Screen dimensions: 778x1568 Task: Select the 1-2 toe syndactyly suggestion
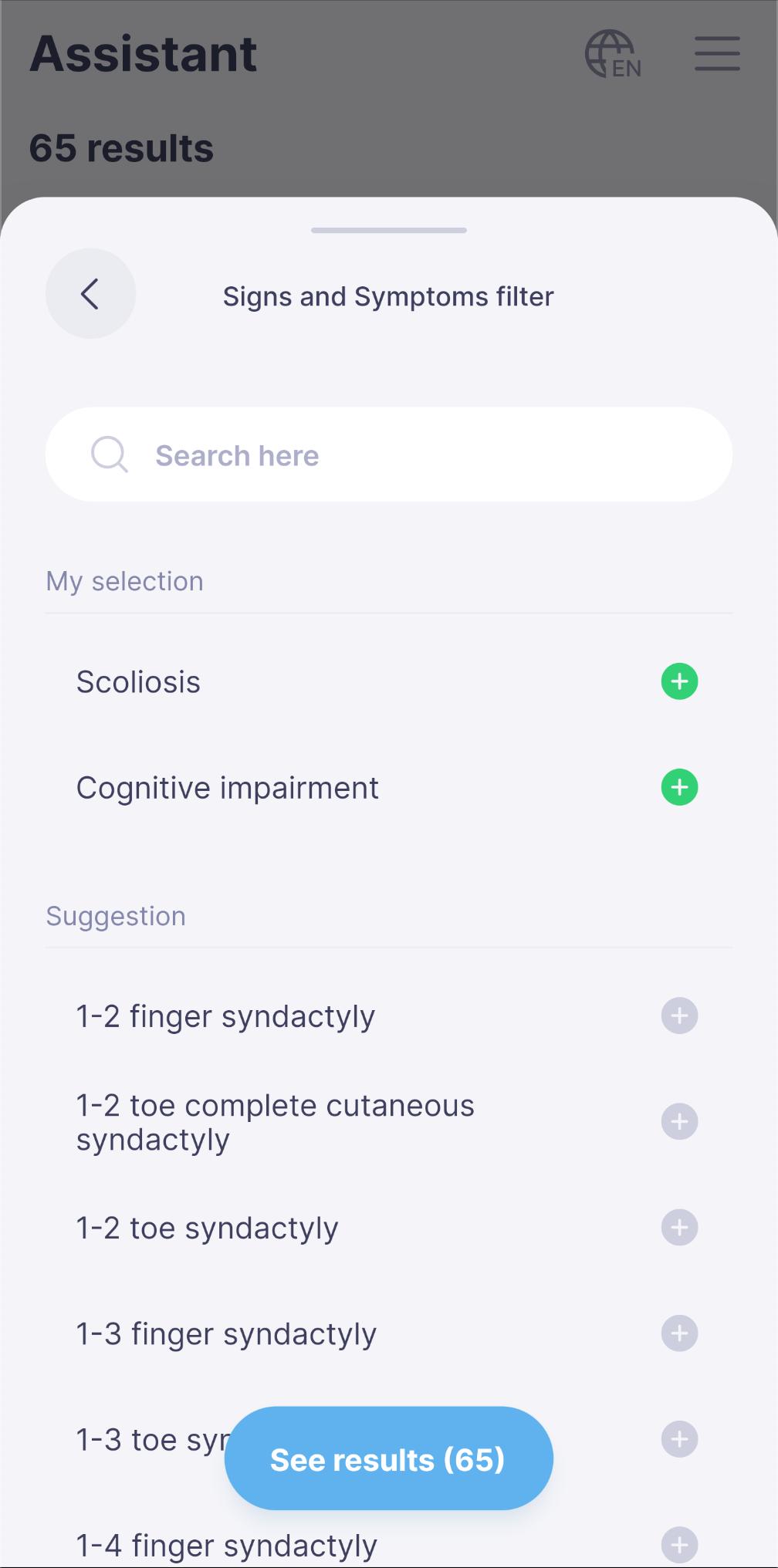[x=679, y=1227]
